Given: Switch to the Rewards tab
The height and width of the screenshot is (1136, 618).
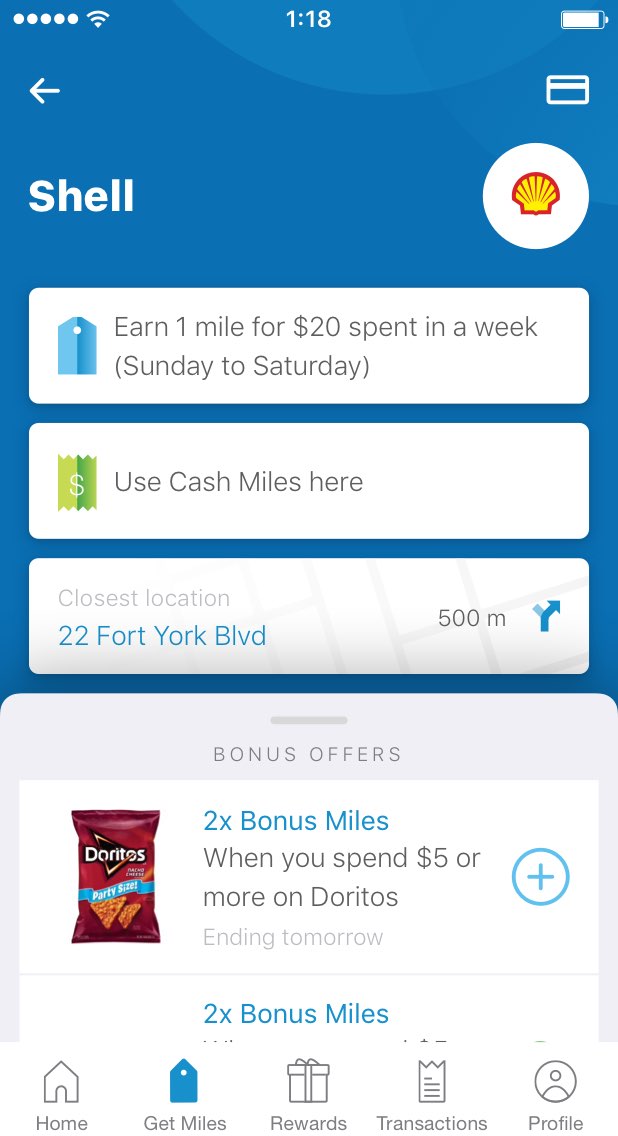Looking at the screenshot, I should click(309, 1094).
